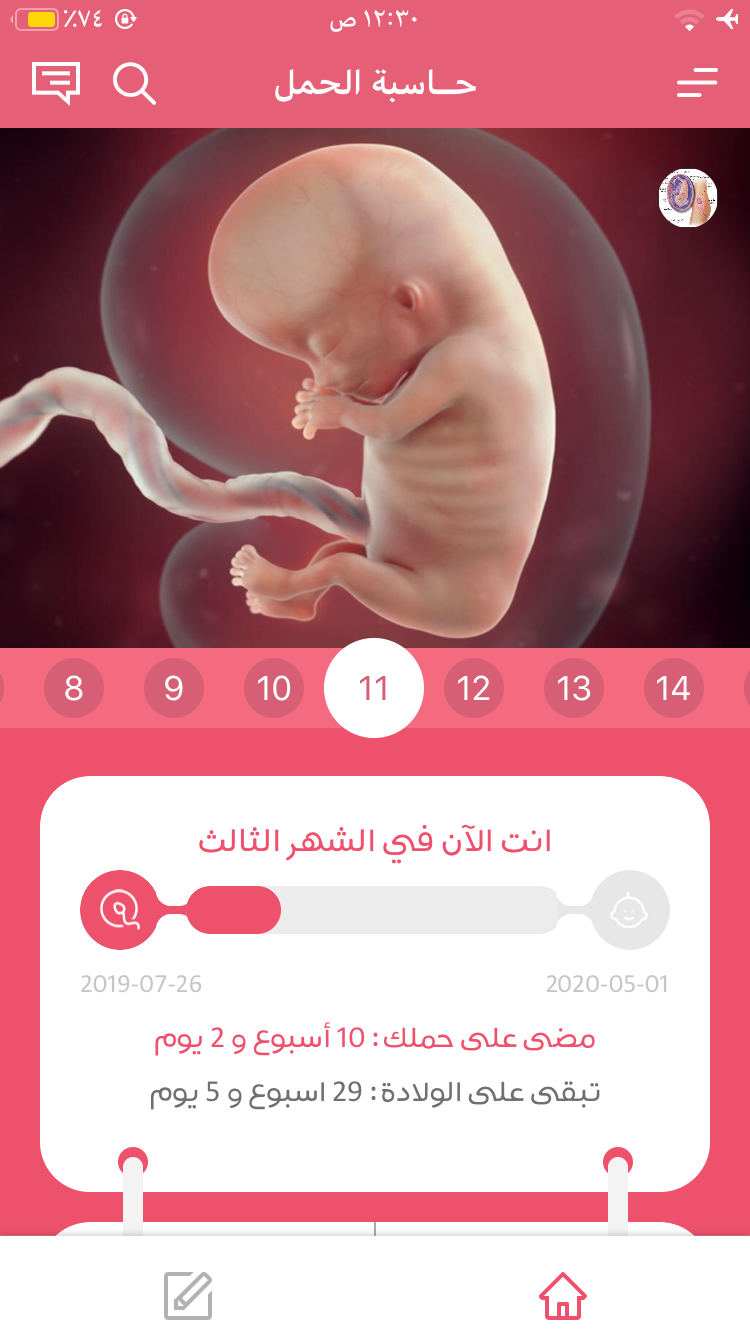The width and height of the screenshot is (750, 1334).
Task: Select week 9
Action: click(174, 688)
